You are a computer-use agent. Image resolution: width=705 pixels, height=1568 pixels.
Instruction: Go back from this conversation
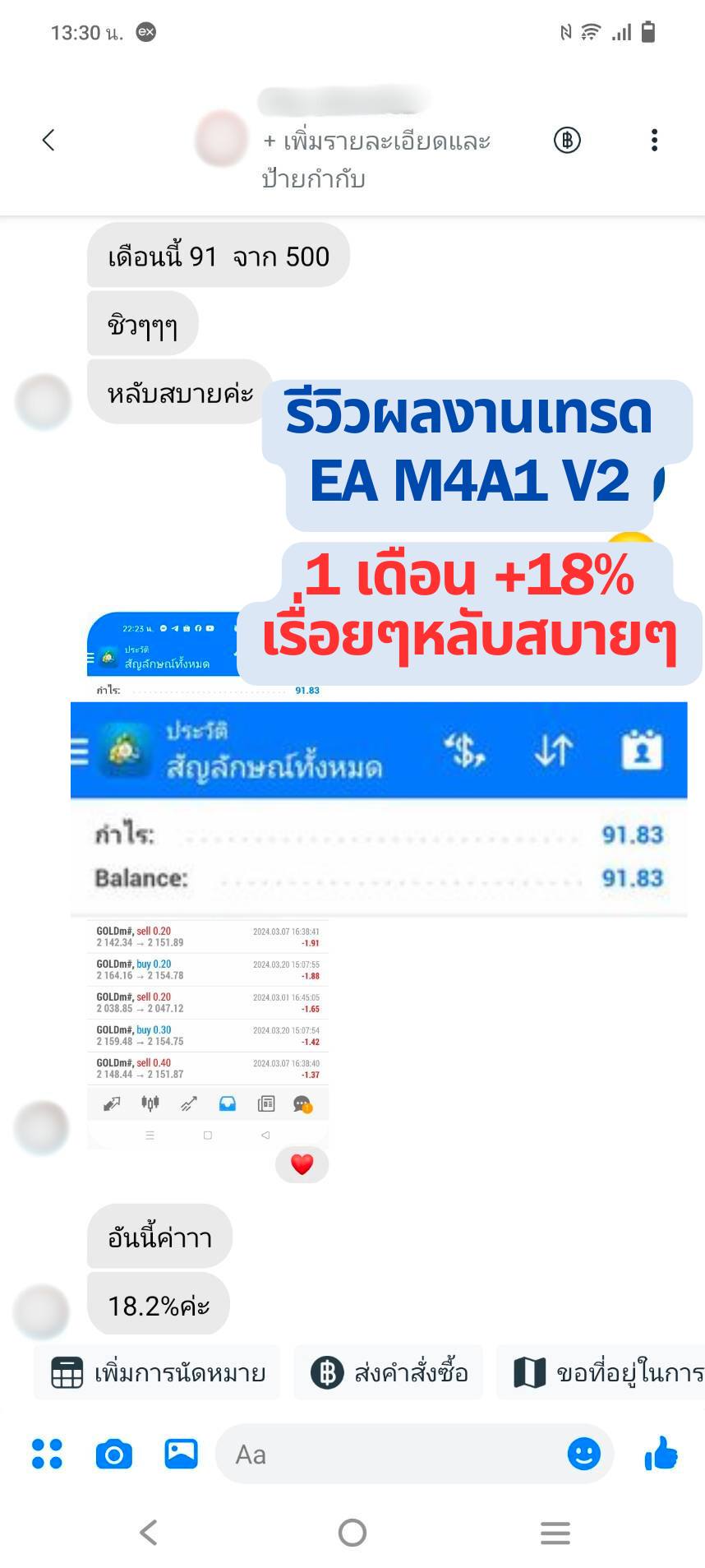pos(48,140)
